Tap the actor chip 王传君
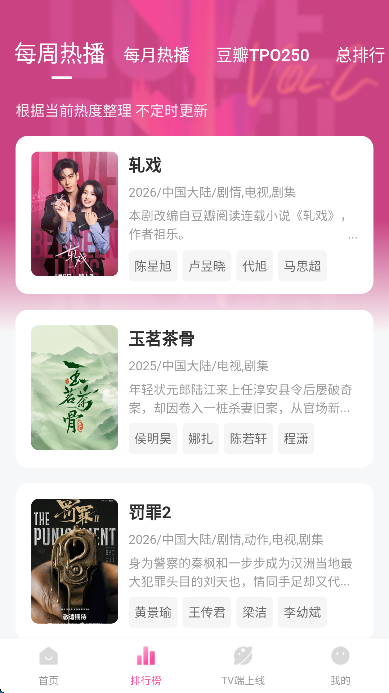Viewport: 389px width, 693px height. click(207, 612)
